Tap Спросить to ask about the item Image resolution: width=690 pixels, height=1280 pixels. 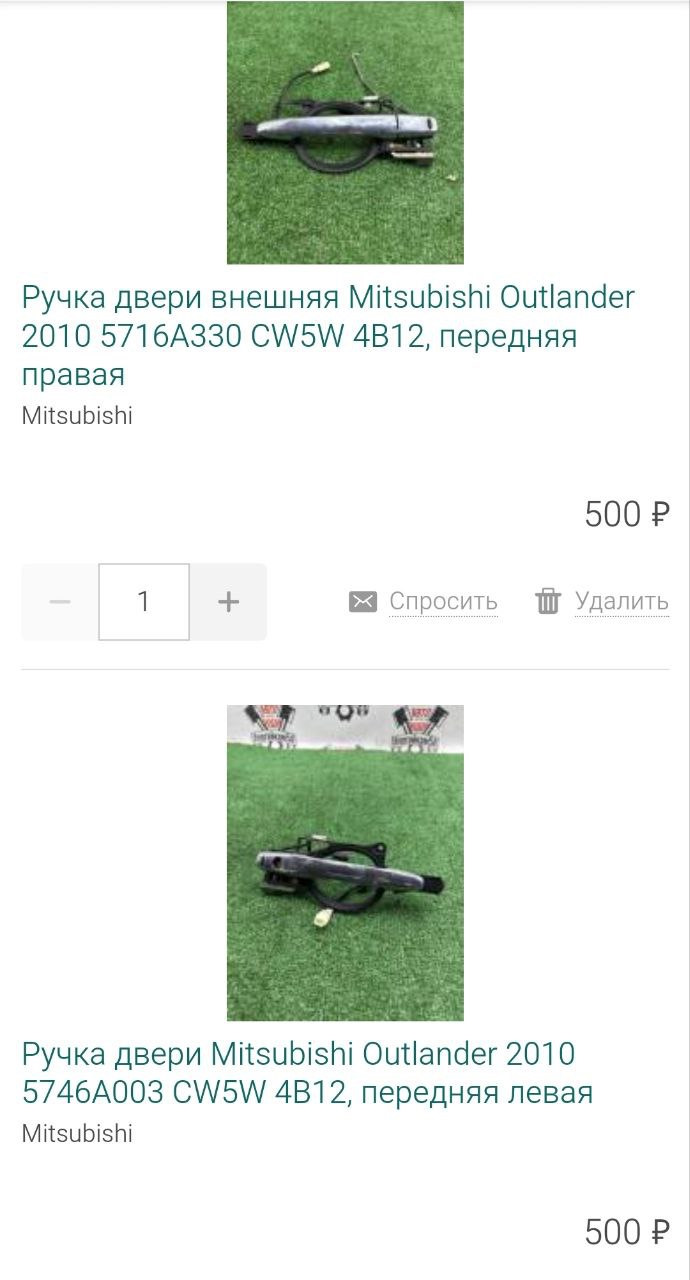(x=442, y=602)
